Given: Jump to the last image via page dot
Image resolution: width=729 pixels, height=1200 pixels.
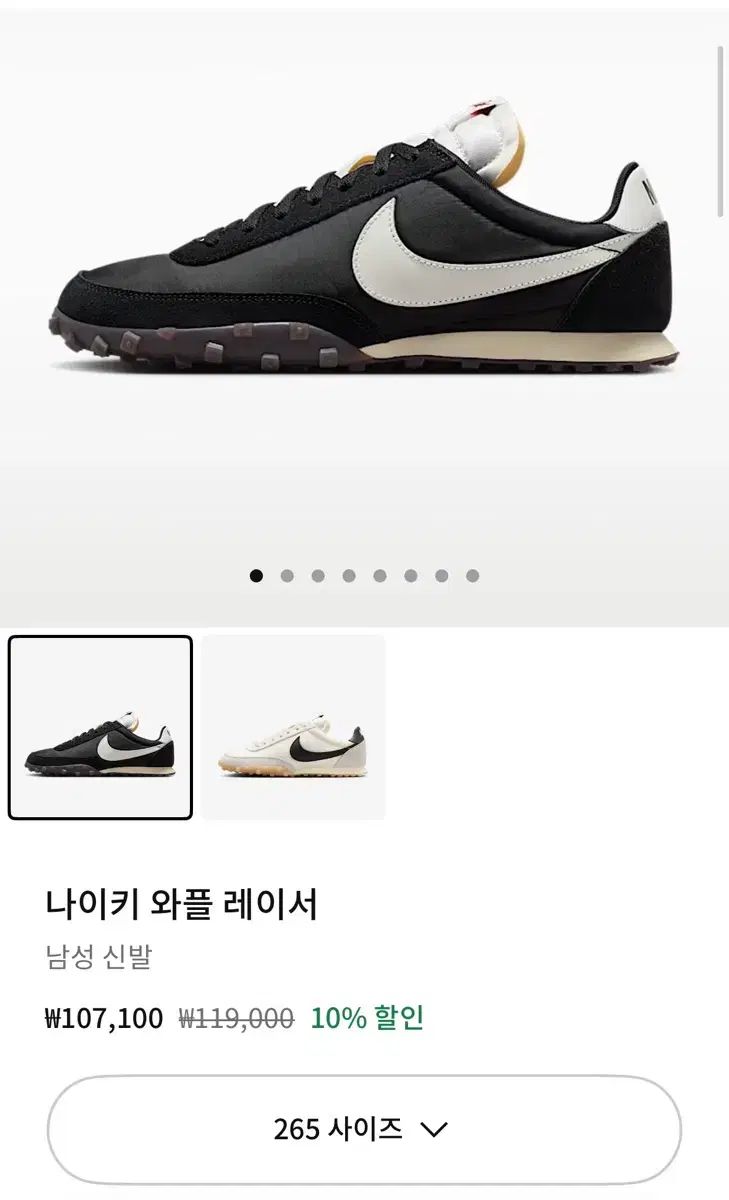Looking at the screenshot, I should [472, 575].
